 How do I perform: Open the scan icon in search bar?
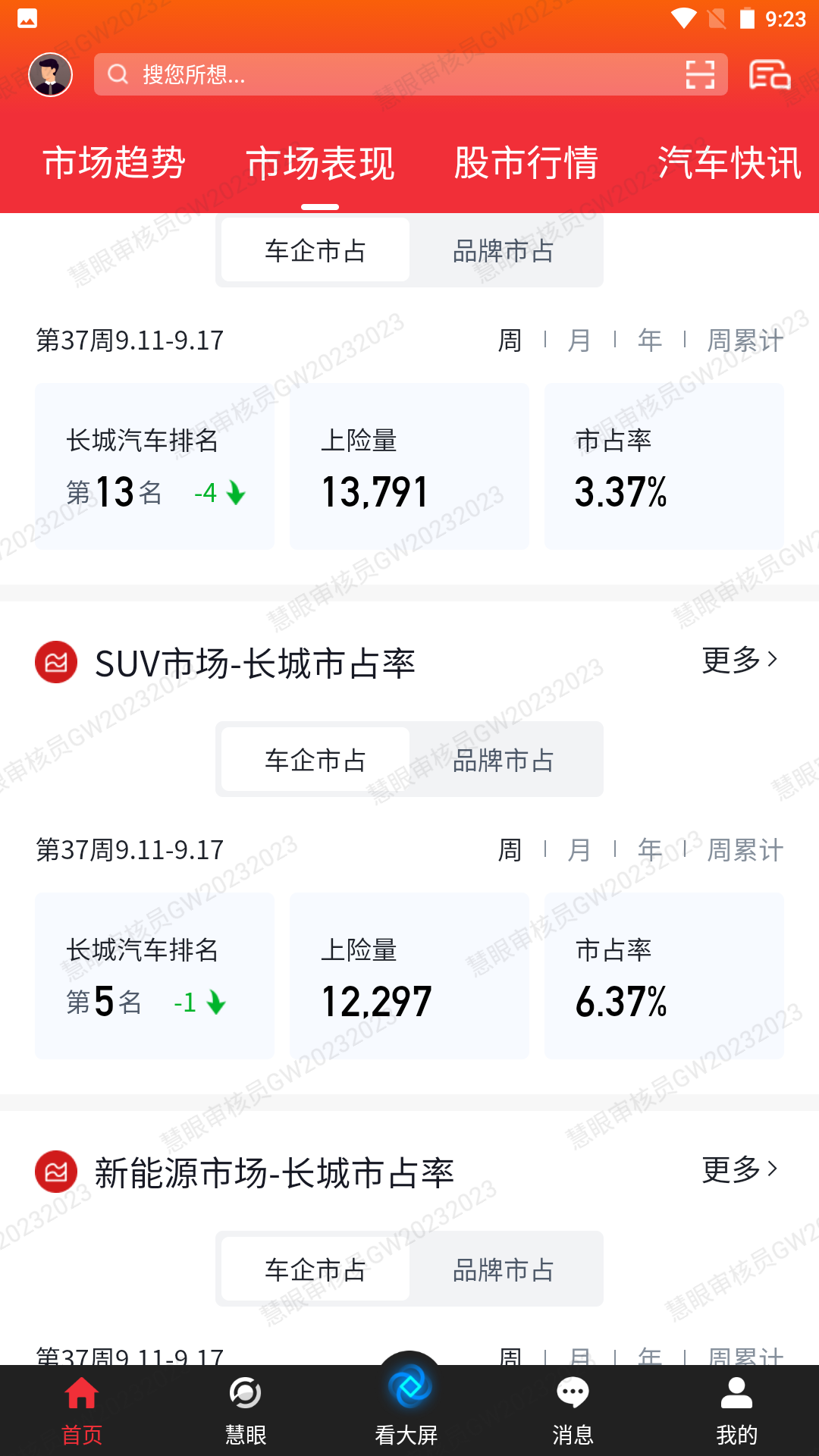click(x=700, y=74)
